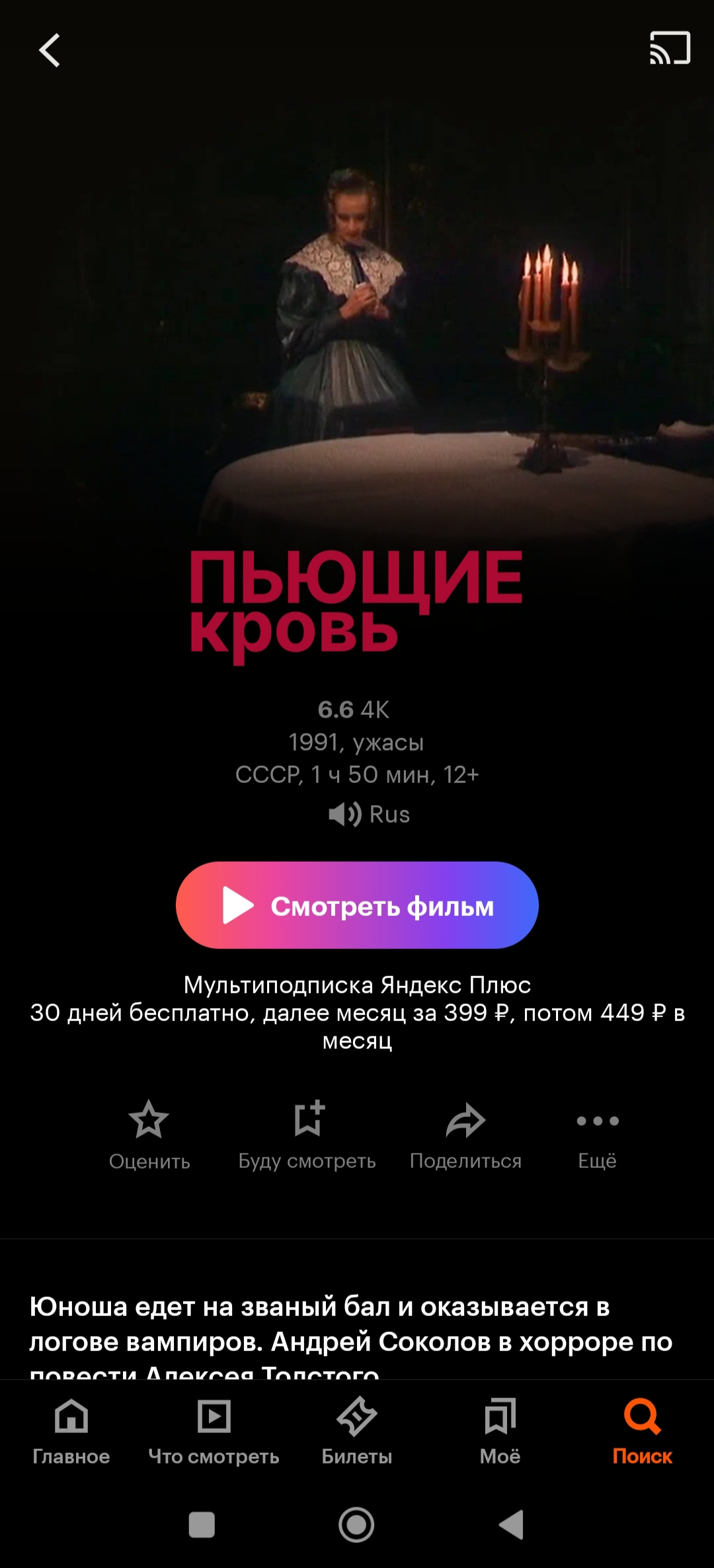
Task: Tap the system home button
Action: pos(356,1525)
